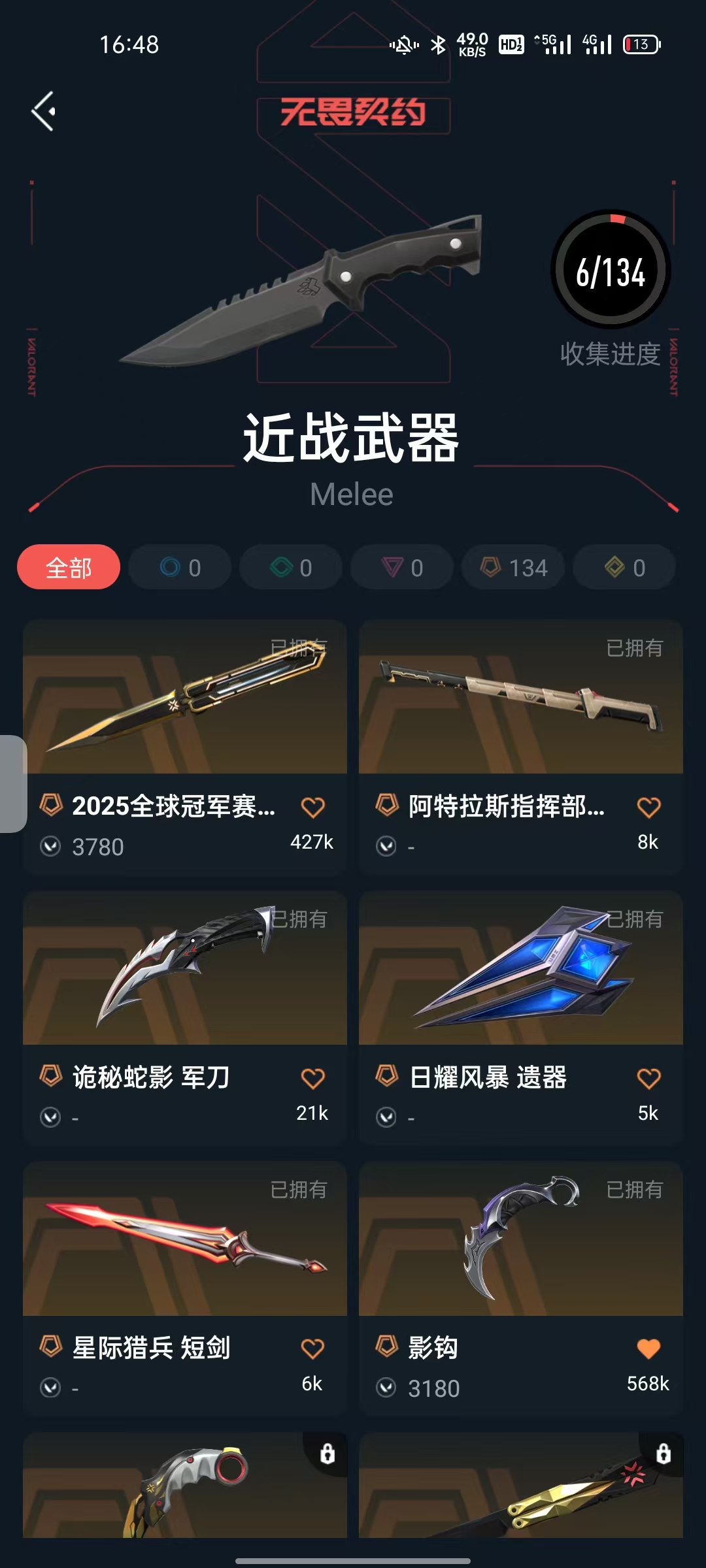Open the 2025全球冠军赛 melee skin card
The image size is (706, 1568).
[185, 747]
